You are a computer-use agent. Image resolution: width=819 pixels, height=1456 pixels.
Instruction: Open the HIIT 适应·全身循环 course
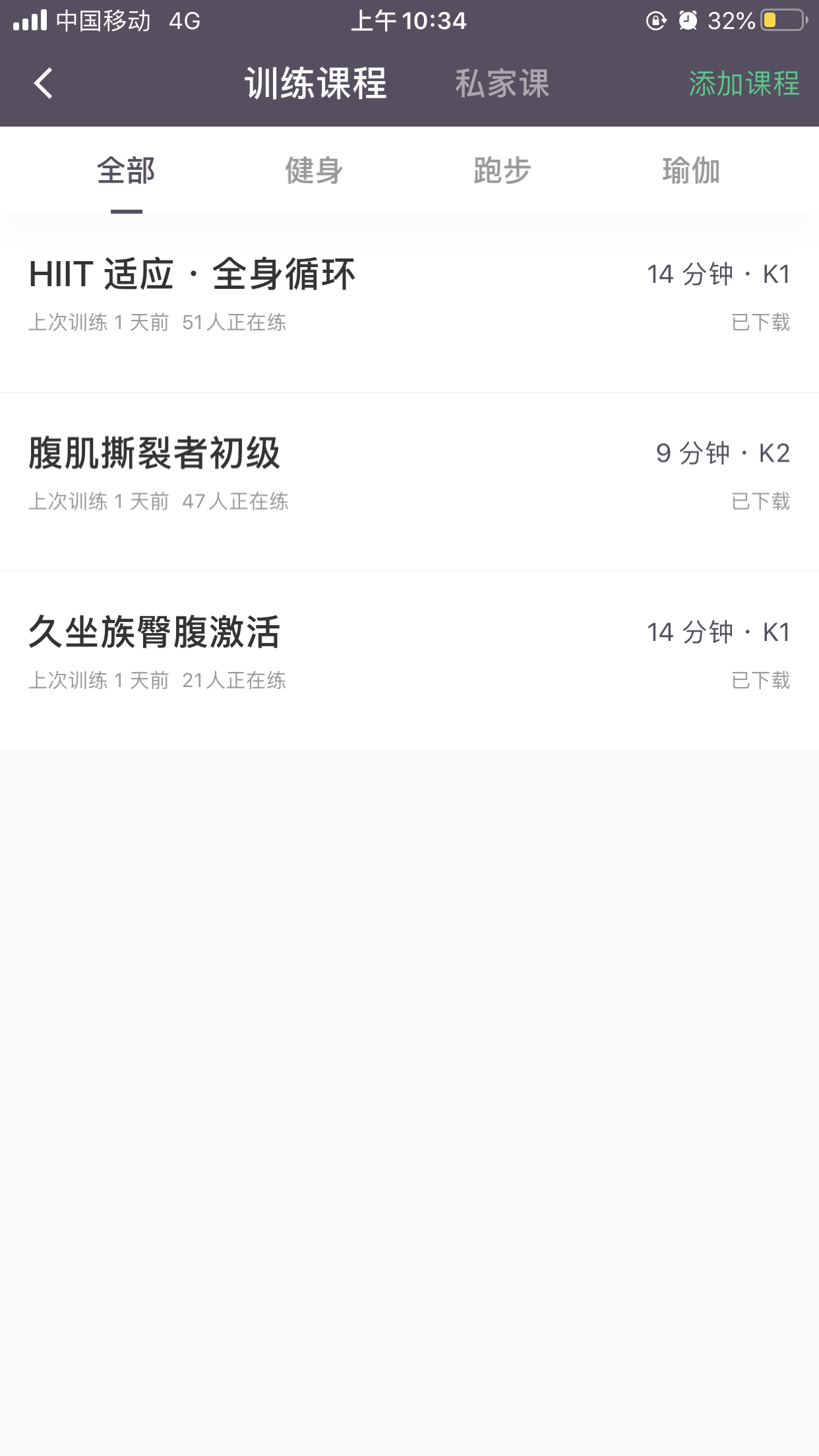click(x=409, y=303)
